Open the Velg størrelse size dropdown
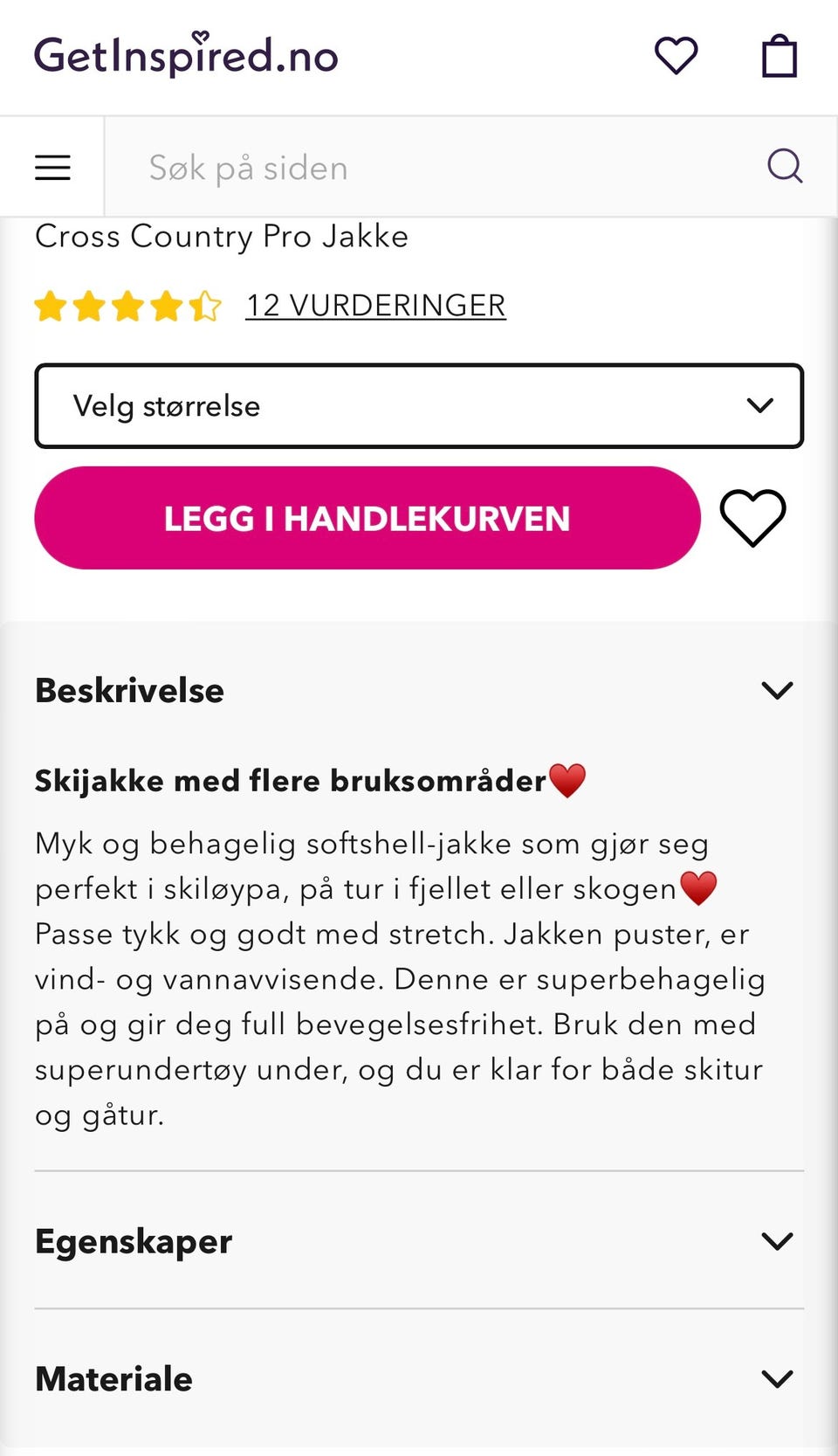 pyautogui.click(x=419, y=405)
